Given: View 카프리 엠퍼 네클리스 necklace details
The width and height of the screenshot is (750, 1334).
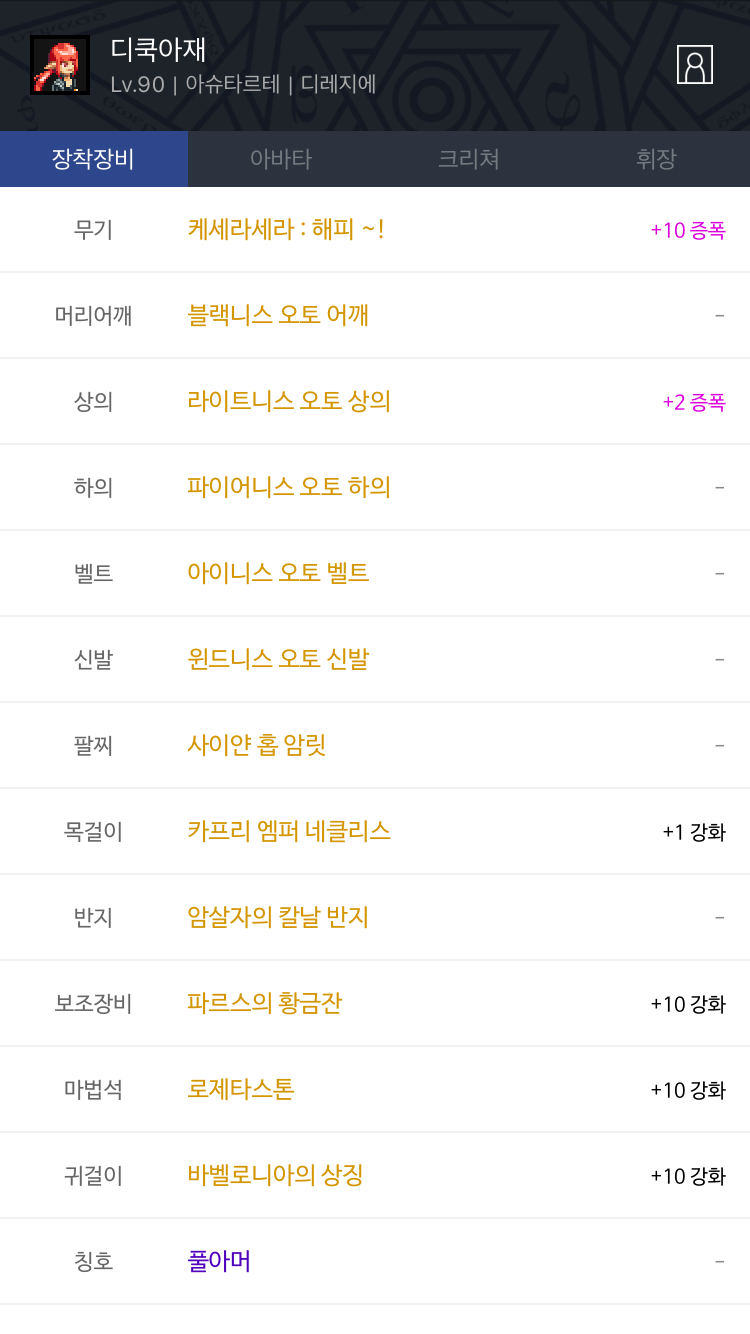Looking at the screenshot, I should point(288,832).
